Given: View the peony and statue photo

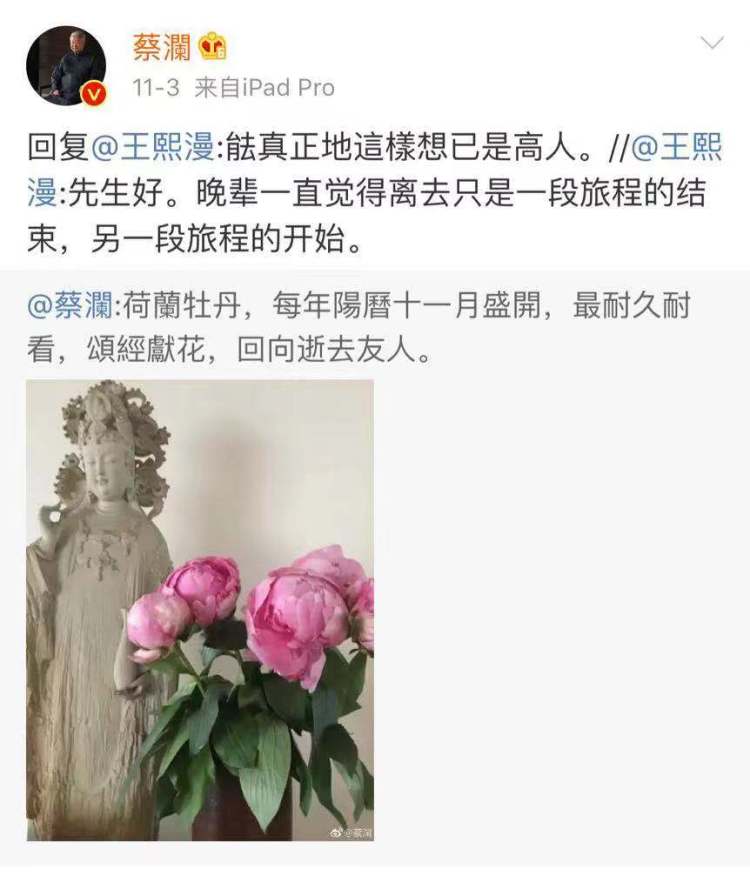Looking at the screenshot, I should pyautogui.click(x=200, y=610).
